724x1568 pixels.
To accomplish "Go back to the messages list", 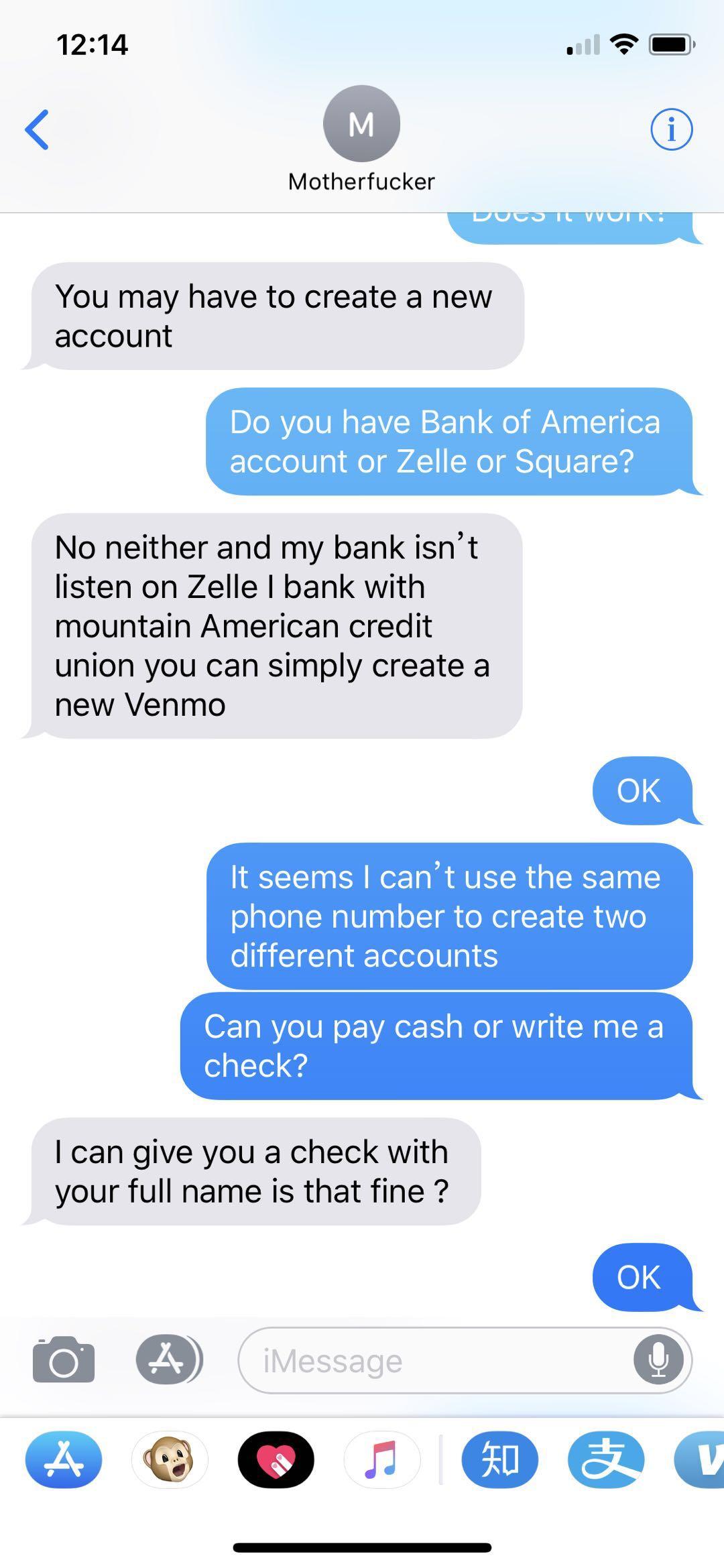I will click(x=37, y=129).
